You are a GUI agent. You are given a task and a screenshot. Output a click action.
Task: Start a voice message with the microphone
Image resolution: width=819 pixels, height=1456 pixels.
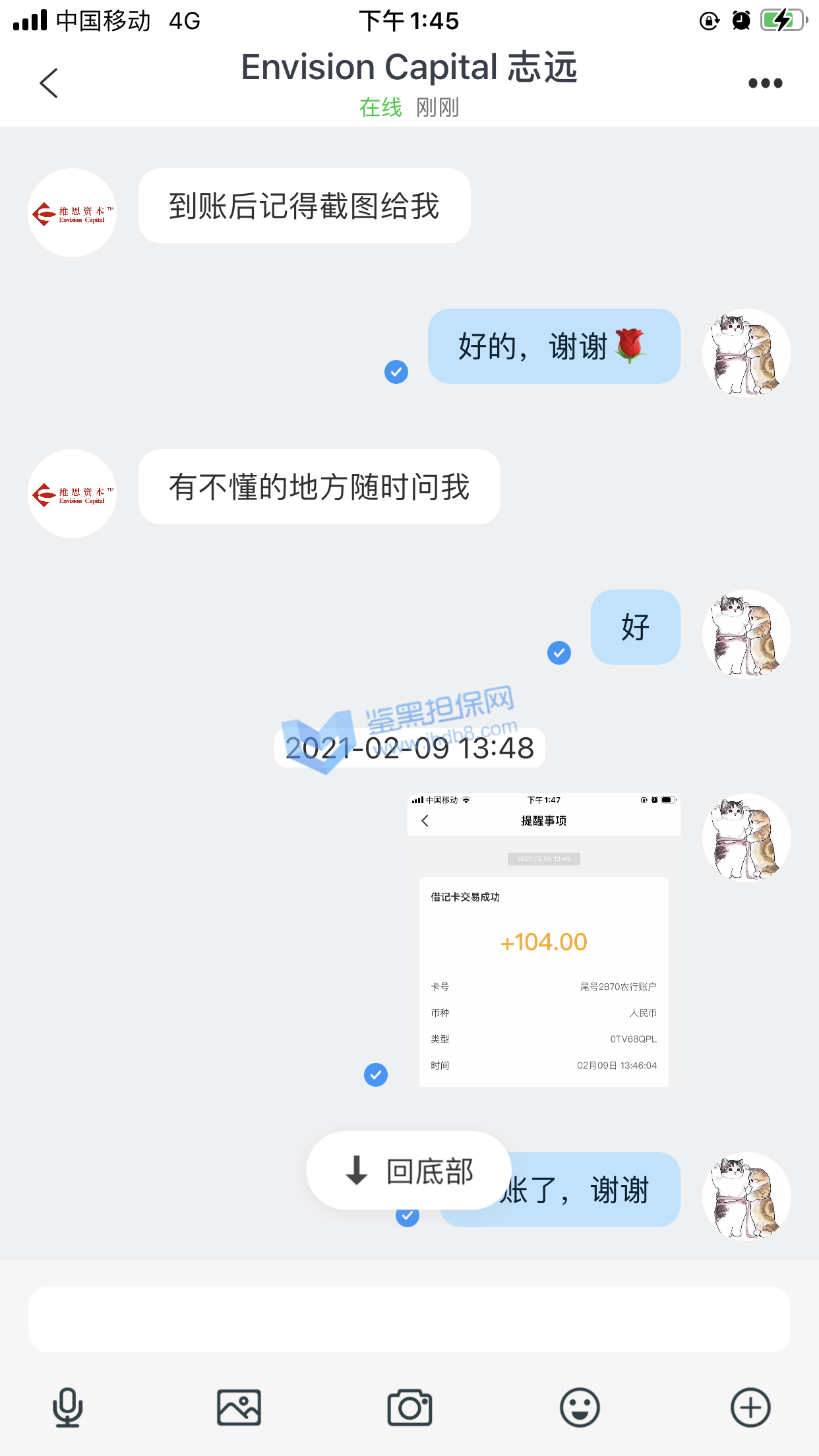click(x=67, y=1407)
